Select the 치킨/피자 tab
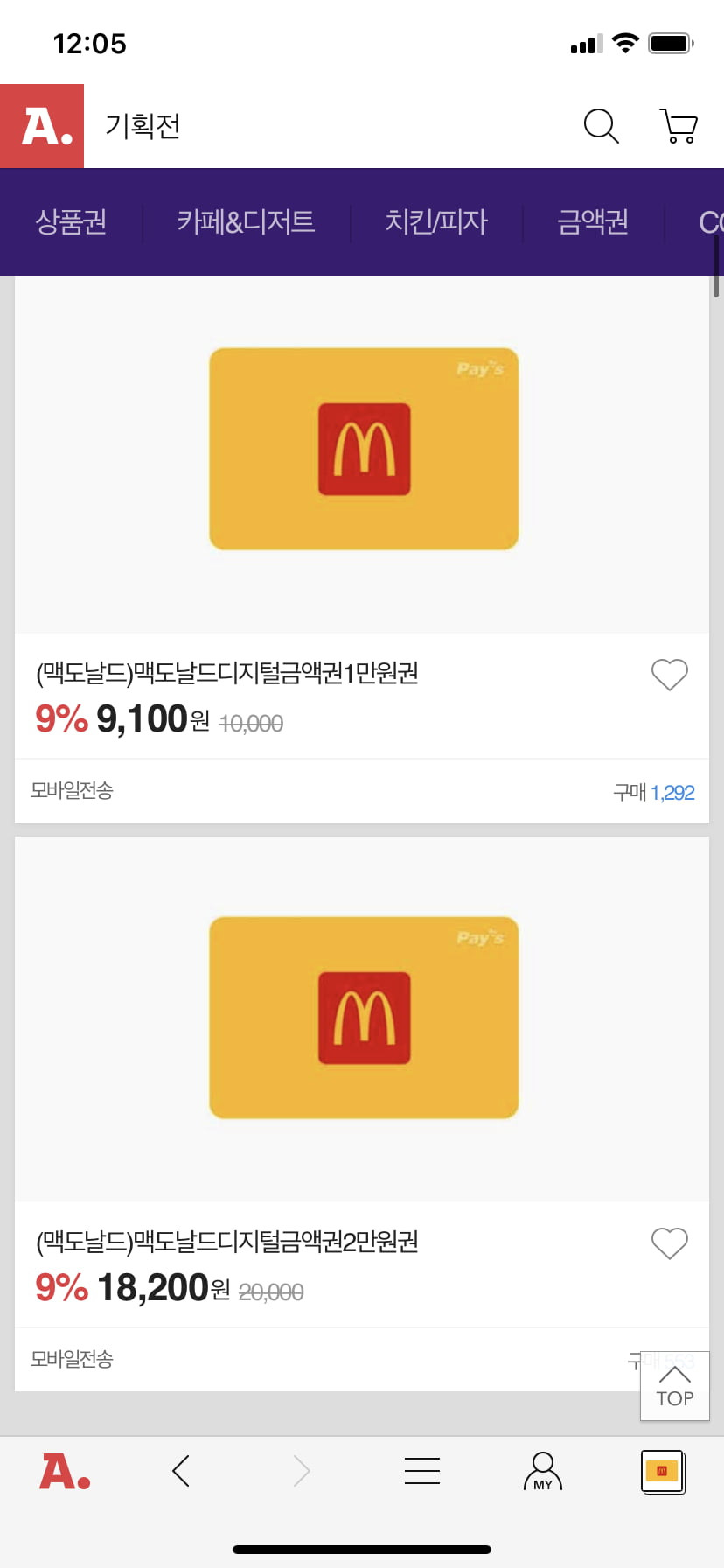The width and height of the screenshot is (724, 1568). 436,221
